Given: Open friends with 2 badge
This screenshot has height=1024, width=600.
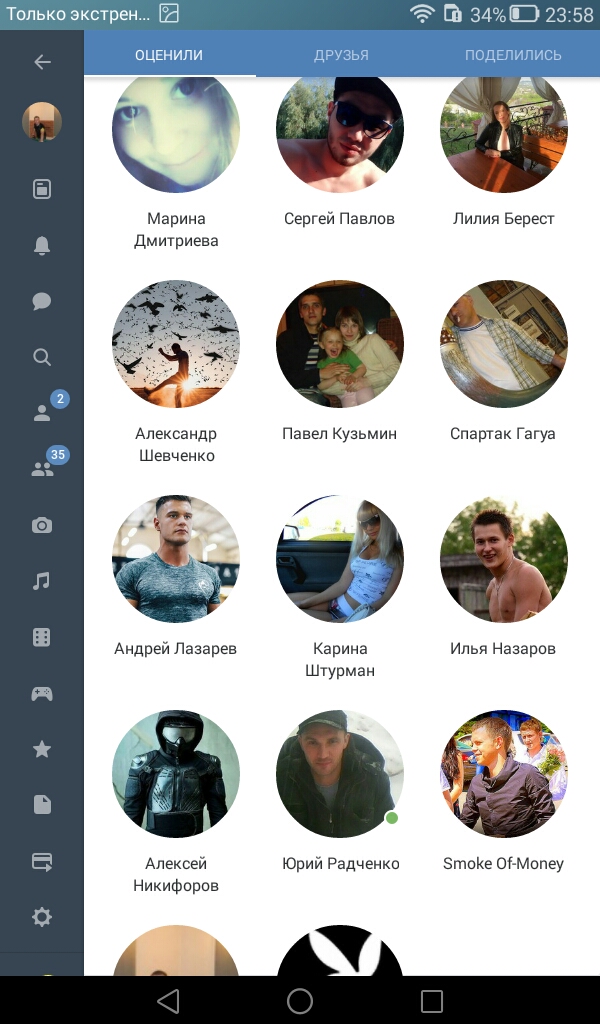Looking at the screenshot, I should pos(42,413).
